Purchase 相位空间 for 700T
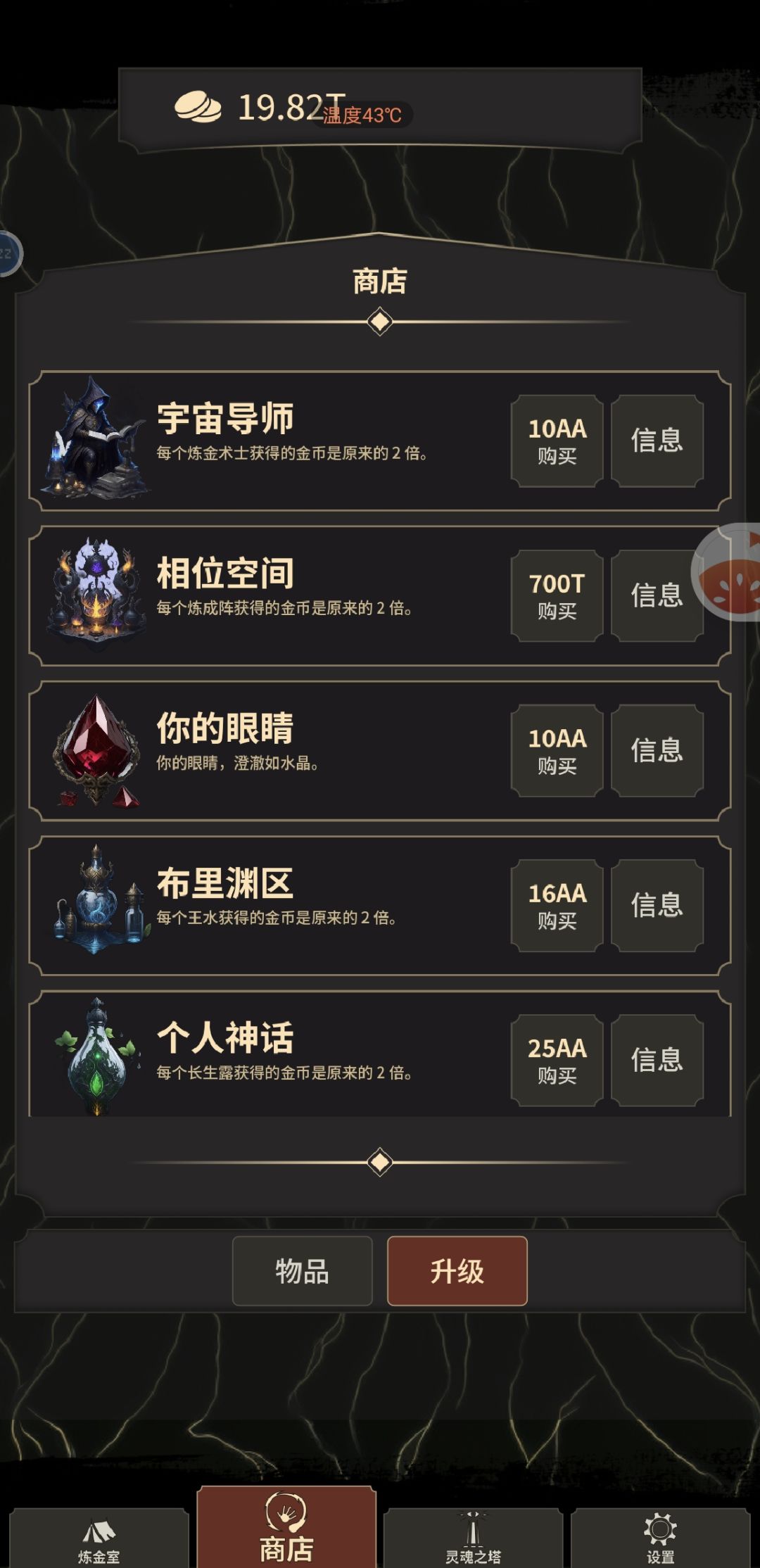The image size is (760, 1568). pyautogui.click(x=557, y=595)
